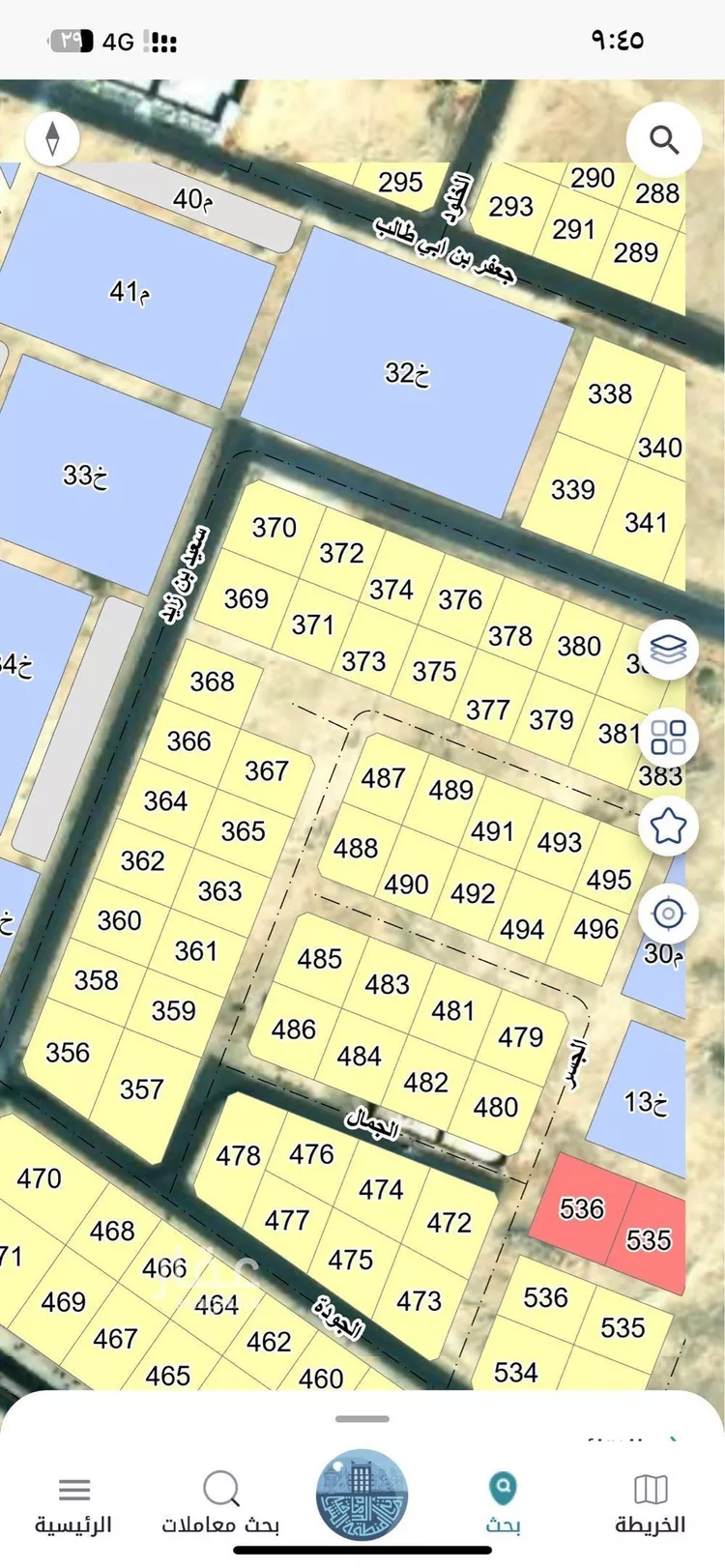Tap the center logo button in bottom bar
Viewport: 725px width, 1568px height.
362,1495
